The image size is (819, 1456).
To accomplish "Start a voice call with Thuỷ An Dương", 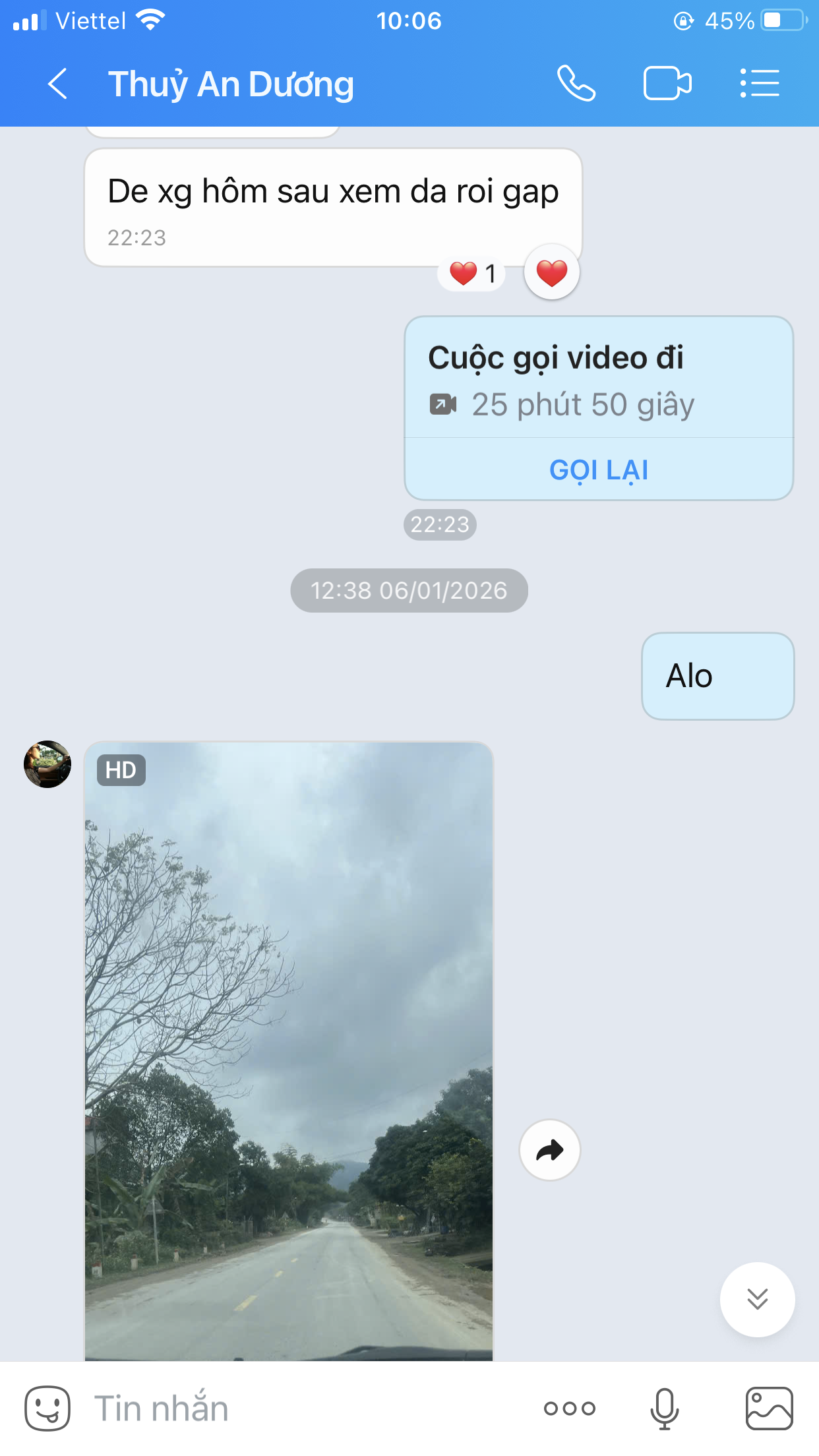I will tap(576, 84).
